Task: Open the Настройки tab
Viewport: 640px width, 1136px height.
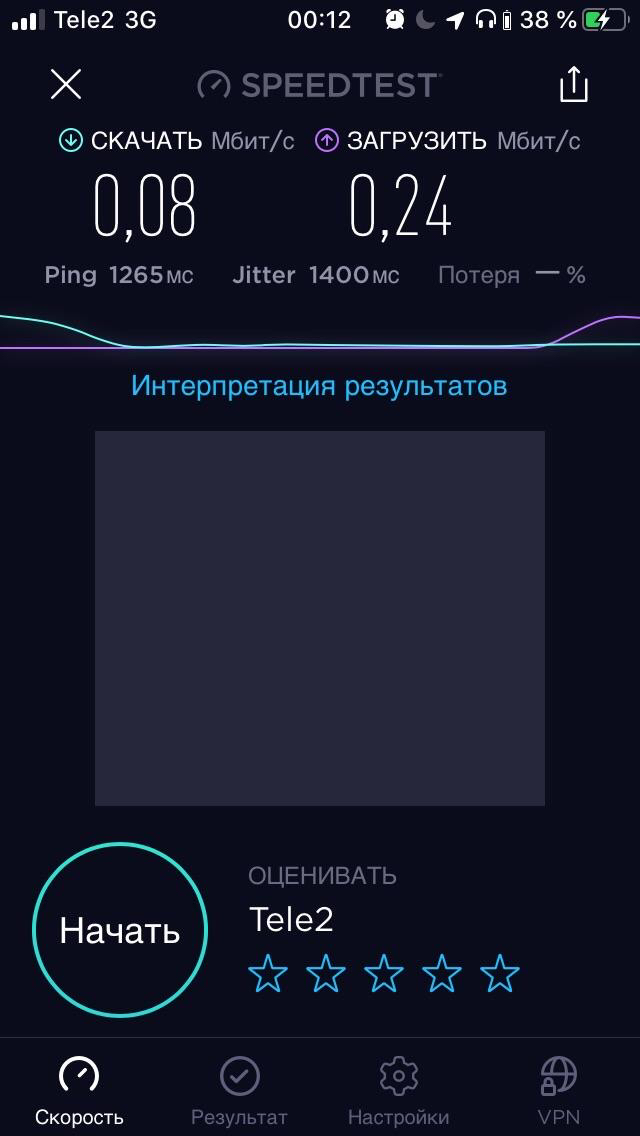Action: [398, 1091]
